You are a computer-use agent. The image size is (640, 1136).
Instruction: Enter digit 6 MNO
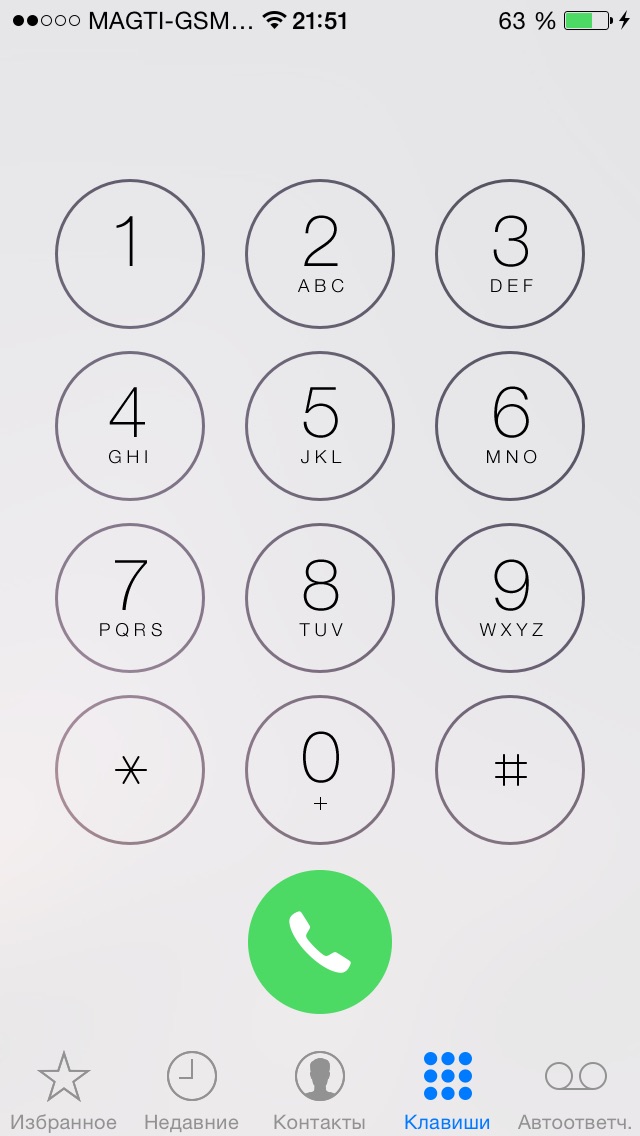coord(510,426)
